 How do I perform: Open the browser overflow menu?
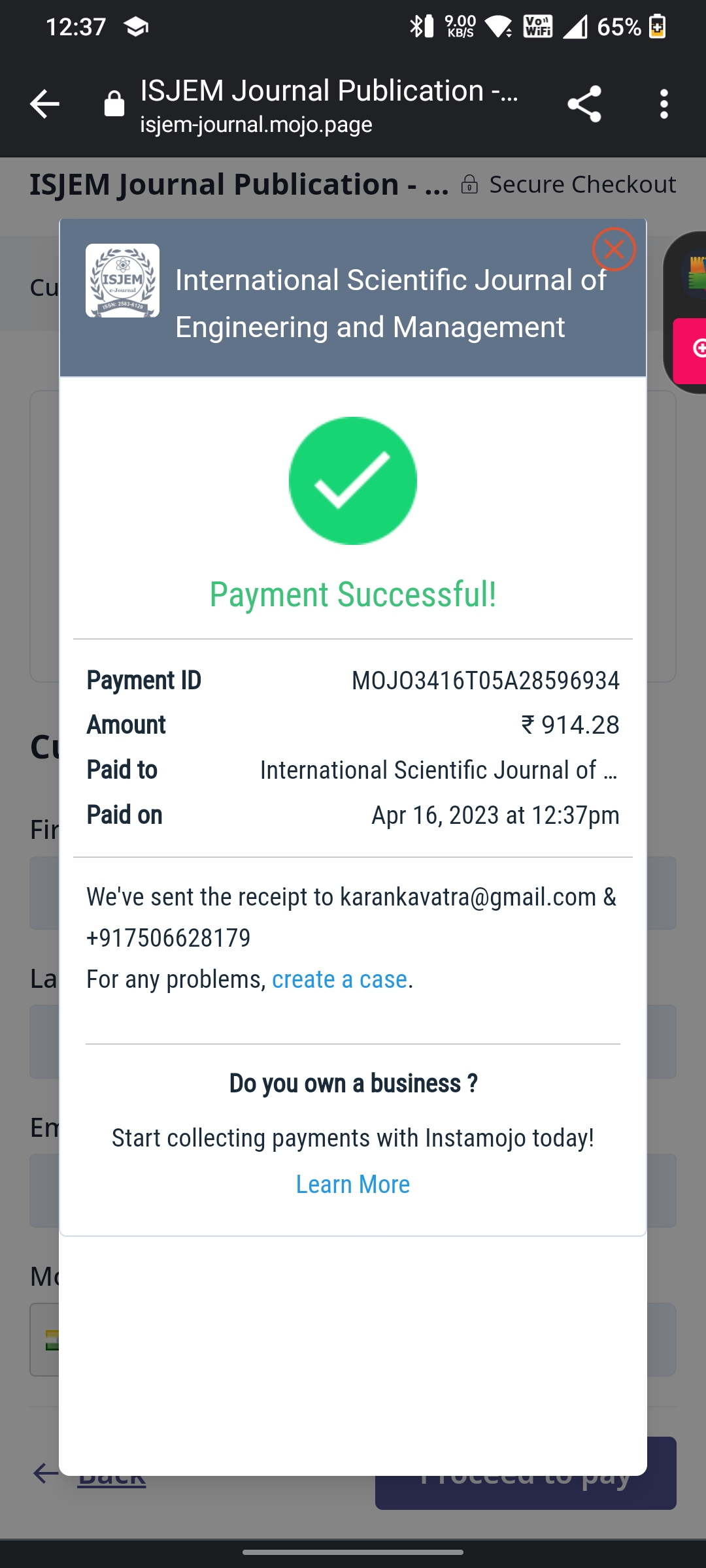point(664,105)
